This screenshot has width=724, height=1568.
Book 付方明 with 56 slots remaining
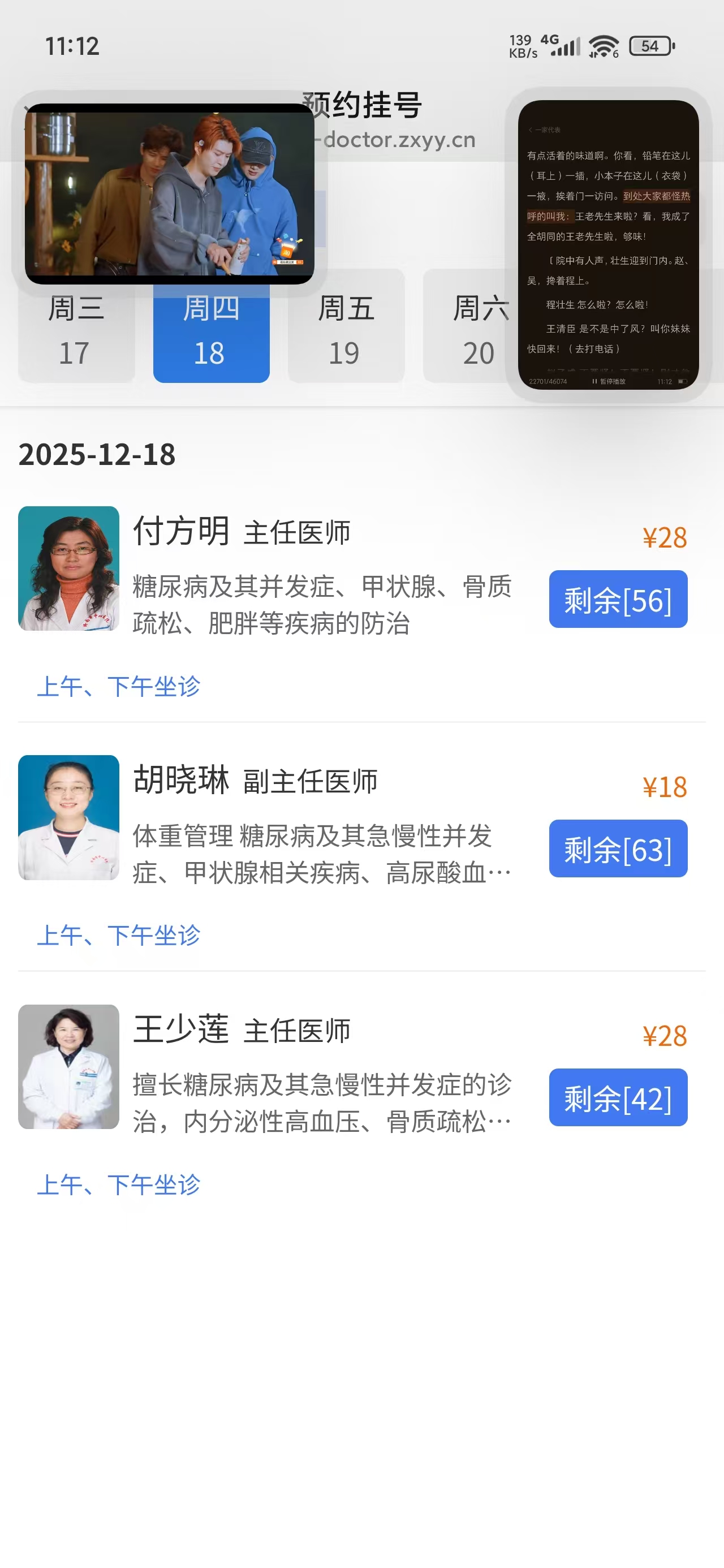point(618,600)
